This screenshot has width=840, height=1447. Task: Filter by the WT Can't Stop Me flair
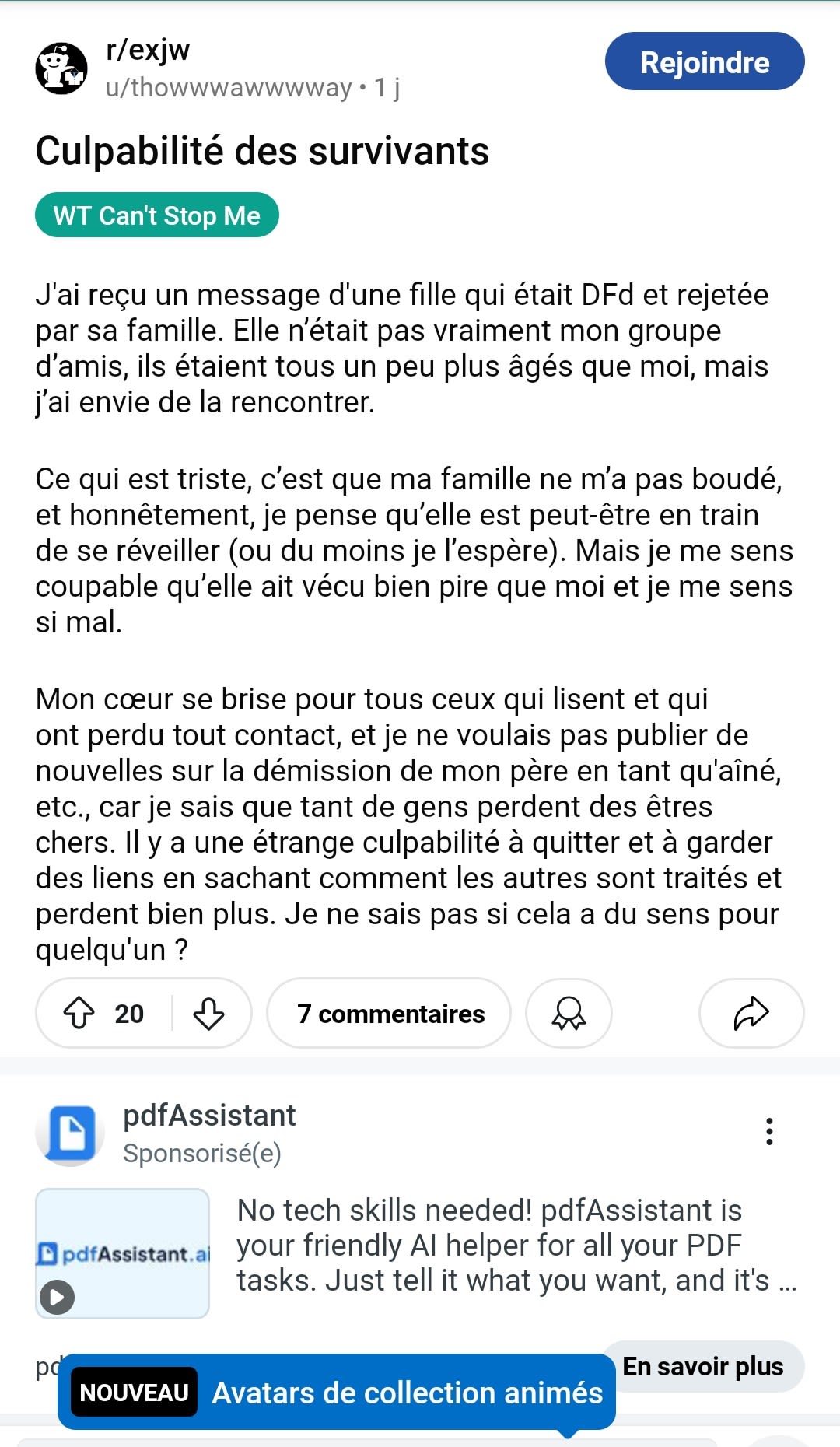(156, 215)
